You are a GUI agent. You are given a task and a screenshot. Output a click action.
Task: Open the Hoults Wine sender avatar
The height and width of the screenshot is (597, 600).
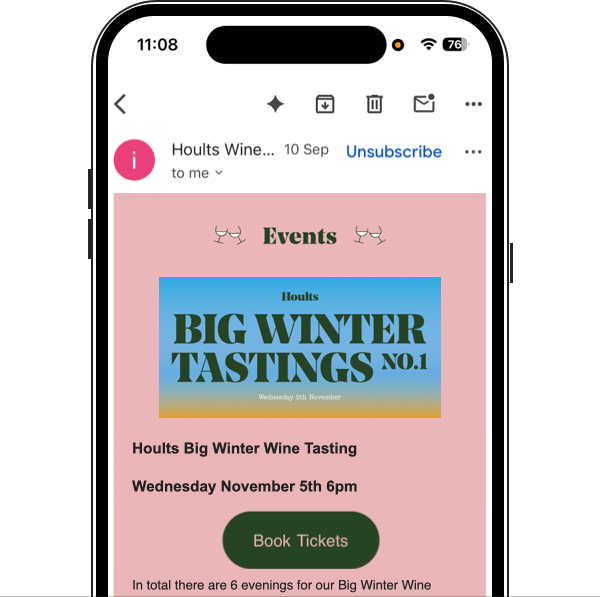135,160
